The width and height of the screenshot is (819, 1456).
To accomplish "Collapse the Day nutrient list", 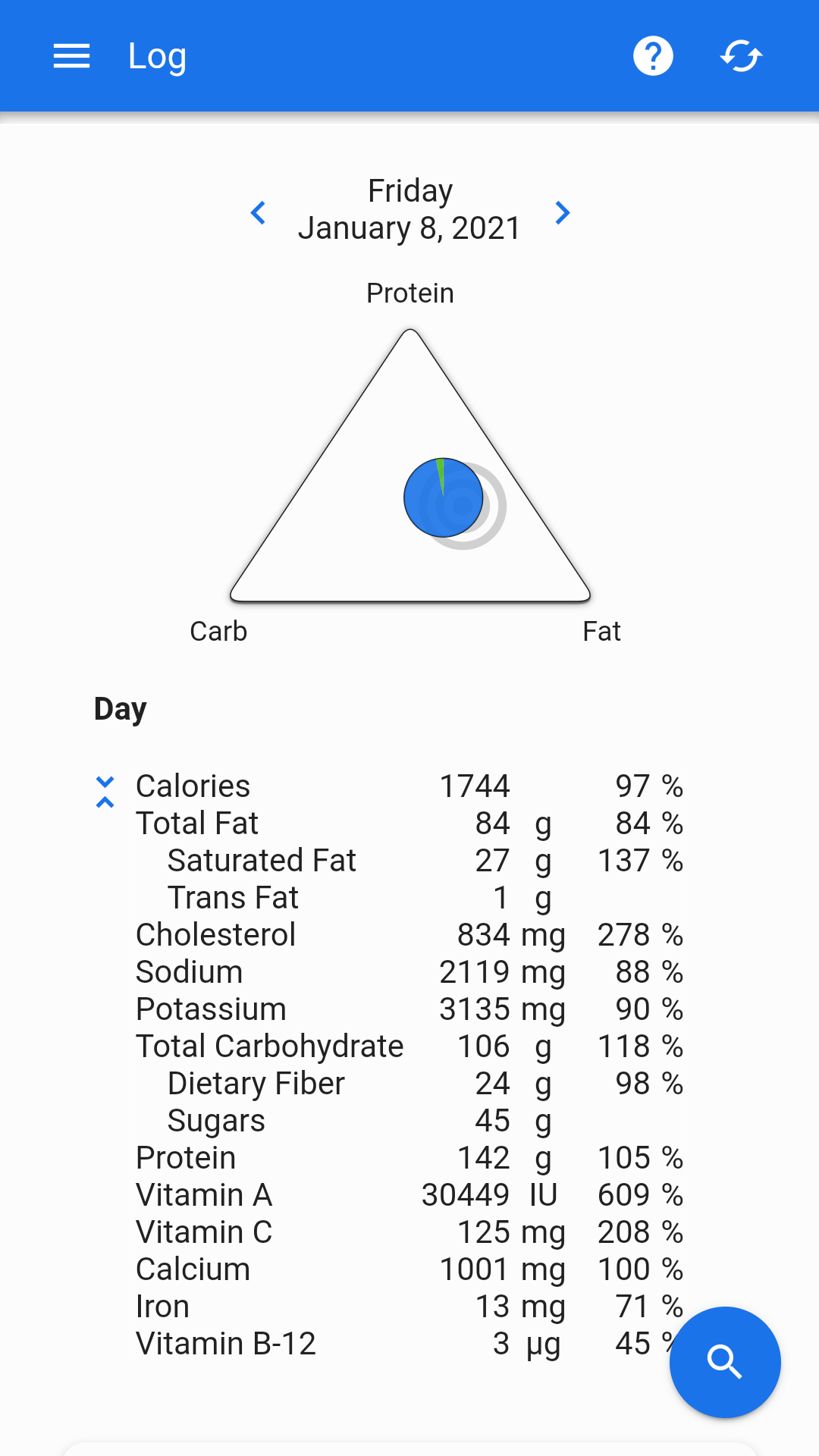I will pyautogui.click(x=105, y=792).
